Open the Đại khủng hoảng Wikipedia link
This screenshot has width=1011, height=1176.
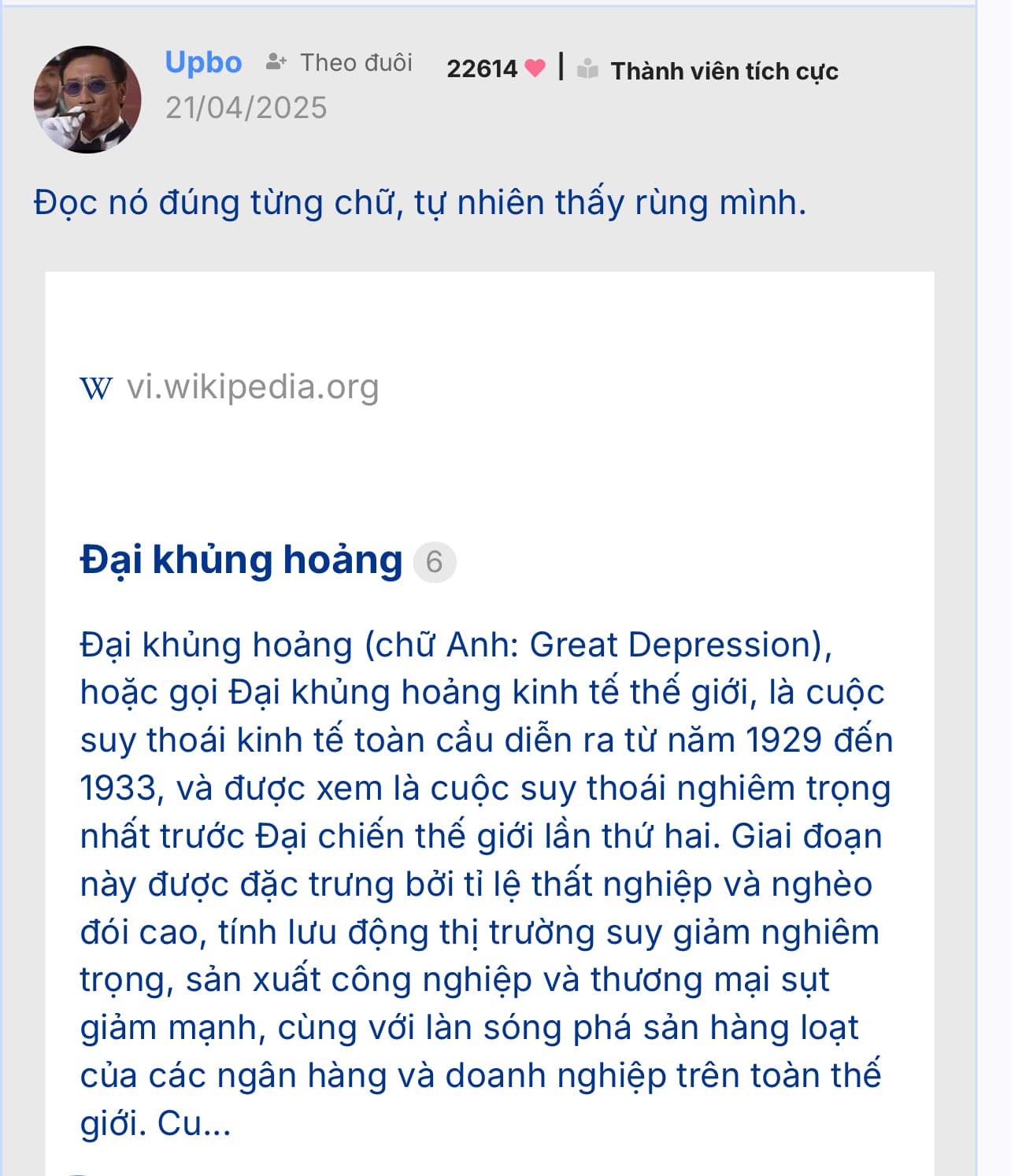[241, 560]
